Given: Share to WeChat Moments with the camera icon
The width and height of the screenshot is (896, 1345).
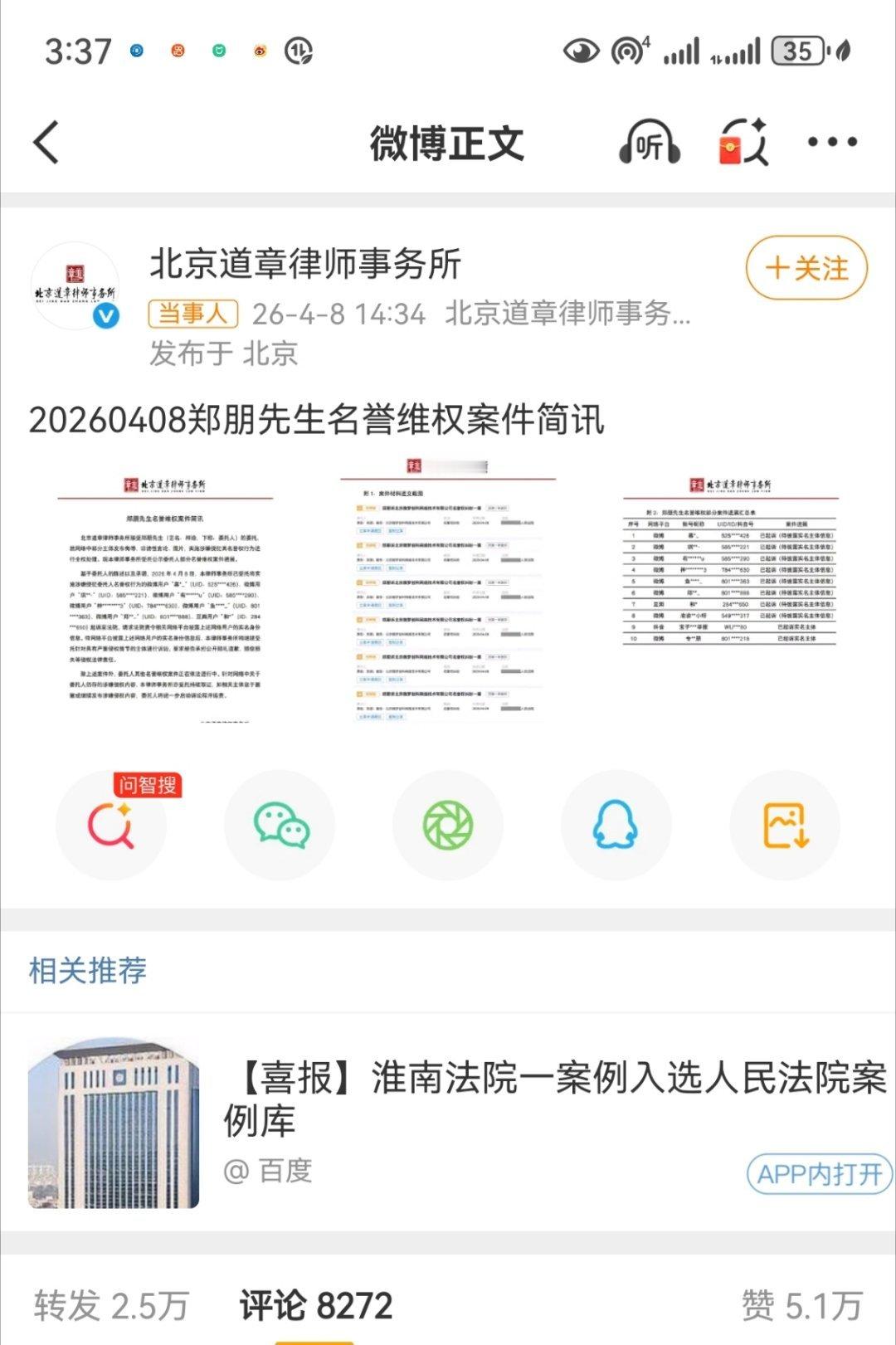Looking at the screenshot, I should 448,824.
